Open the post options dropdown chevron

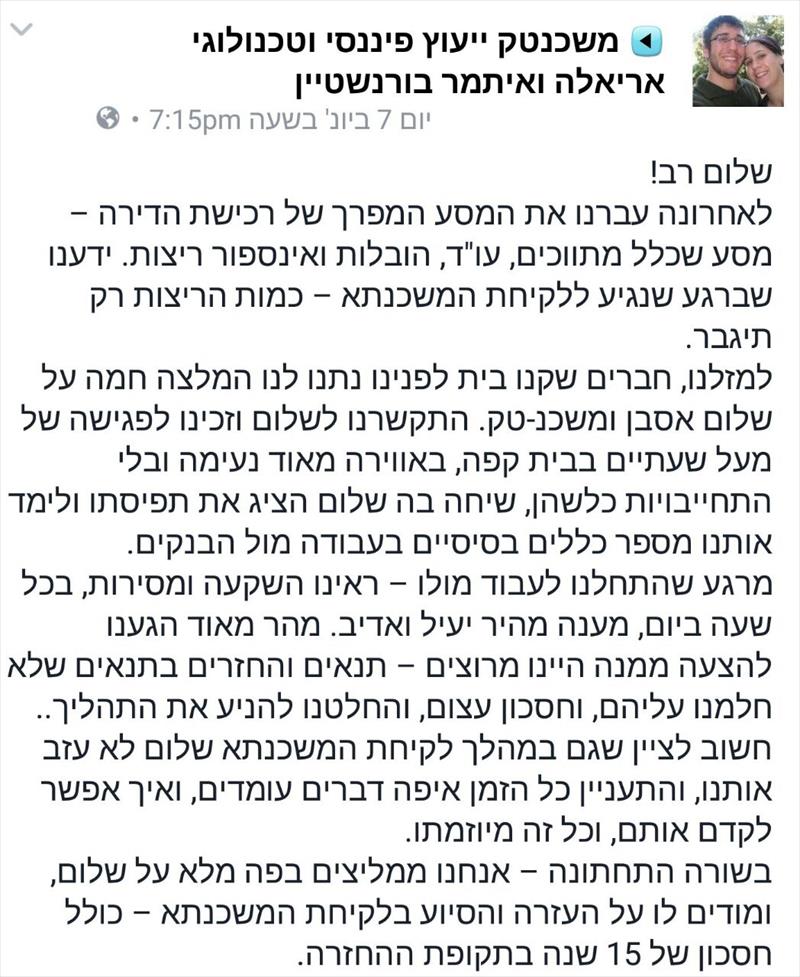pyautogui.click(x=22, y=29)
